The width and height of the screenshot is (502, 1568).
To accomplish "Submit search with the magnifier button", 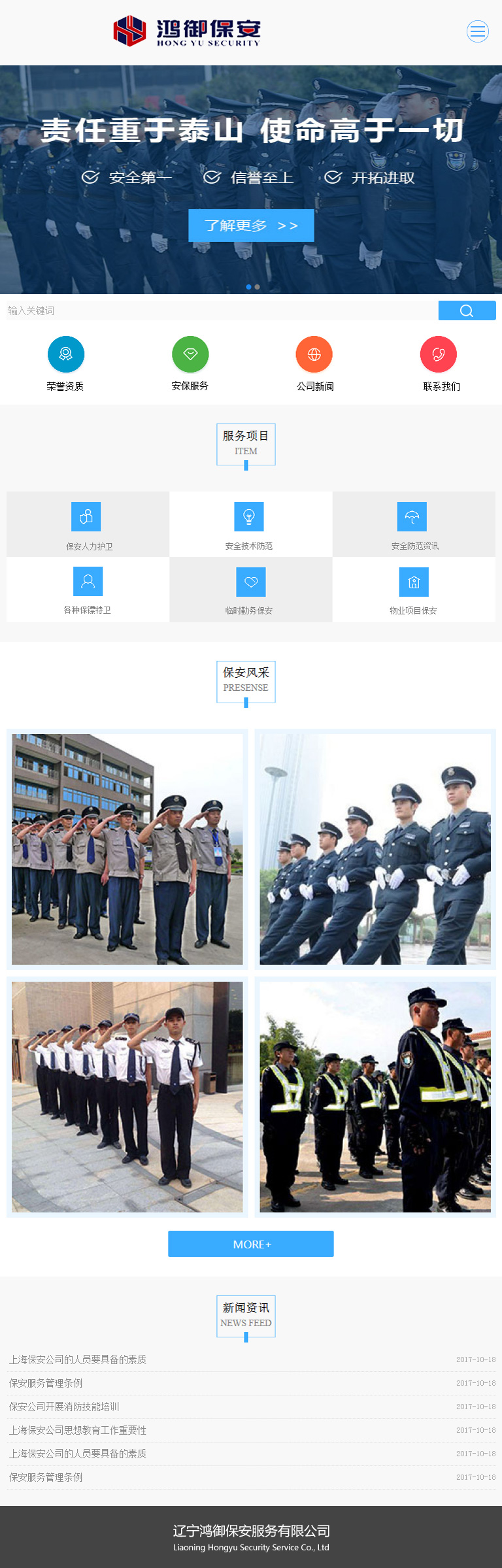I will (467, 310).
